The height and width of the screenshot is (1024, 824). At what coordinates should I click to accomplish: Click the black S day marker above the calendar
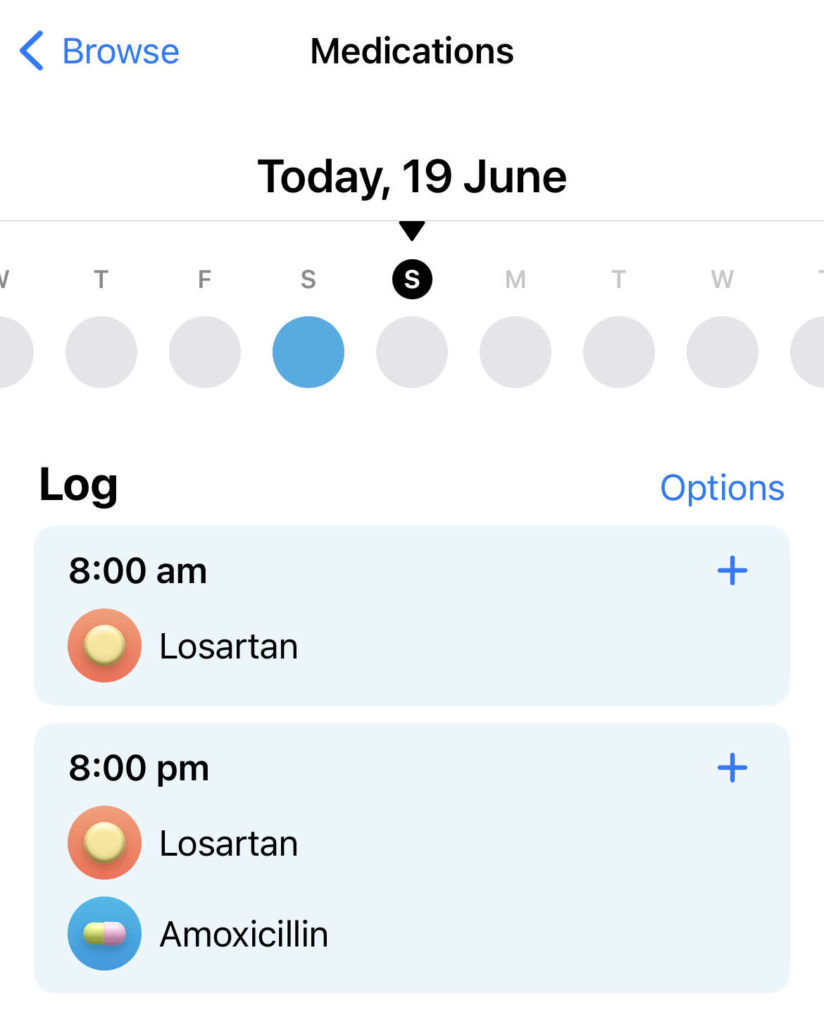click(x=411, y=279)
